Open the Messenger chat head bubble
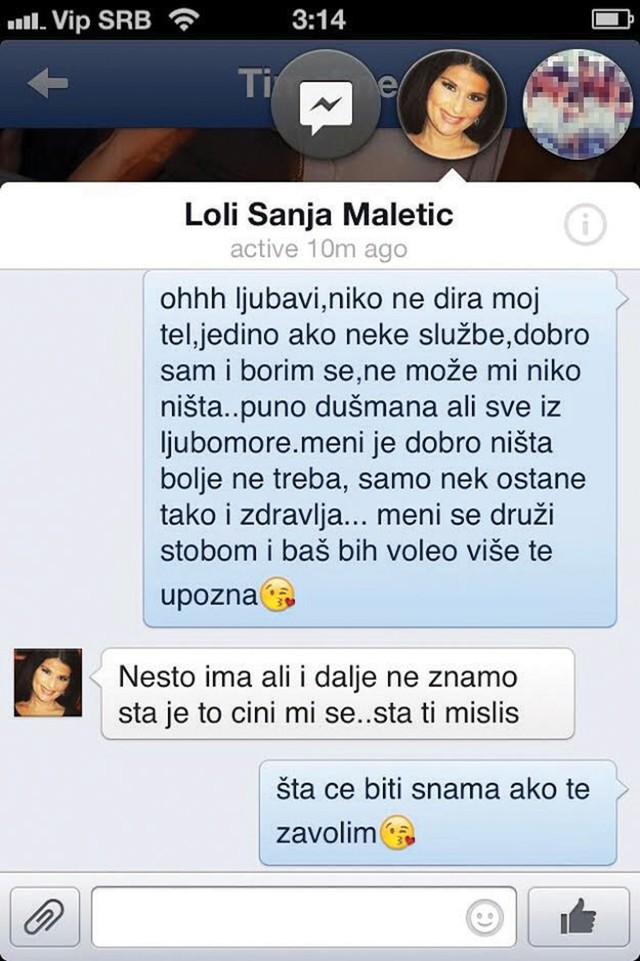Viewport: 640px width, 961px height. 326,107
